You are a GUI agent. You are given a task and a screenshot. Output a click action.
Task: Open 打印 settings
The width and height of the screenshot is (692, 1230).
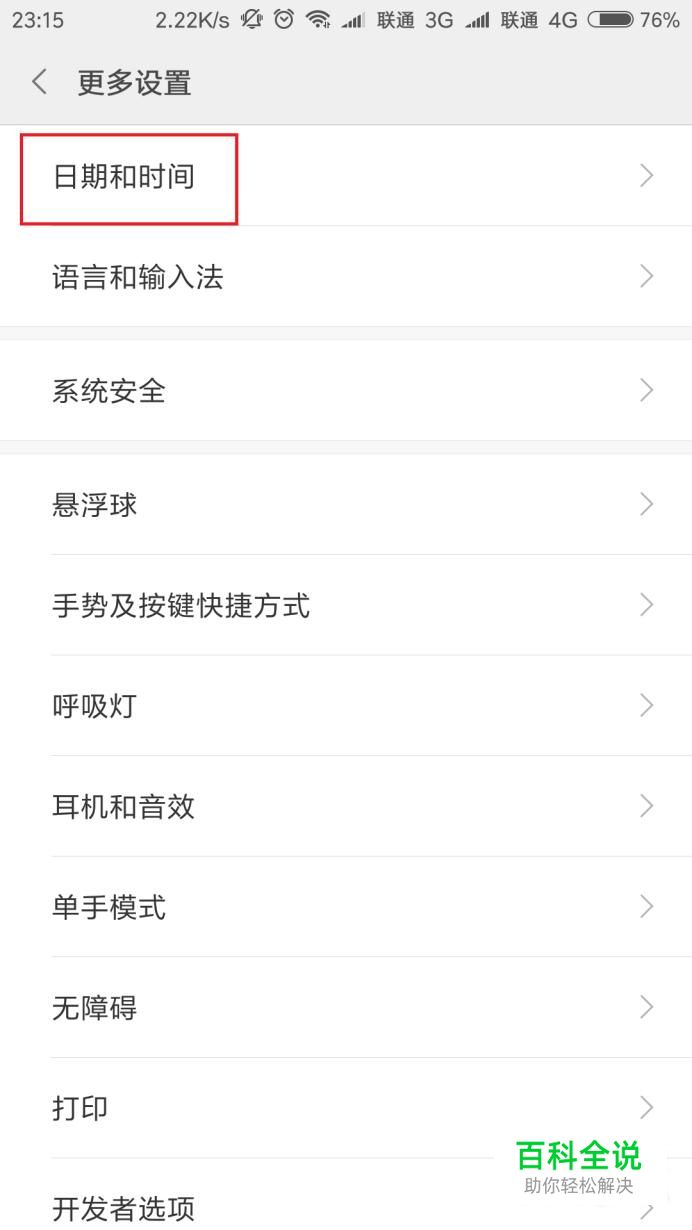point(346,1108)
